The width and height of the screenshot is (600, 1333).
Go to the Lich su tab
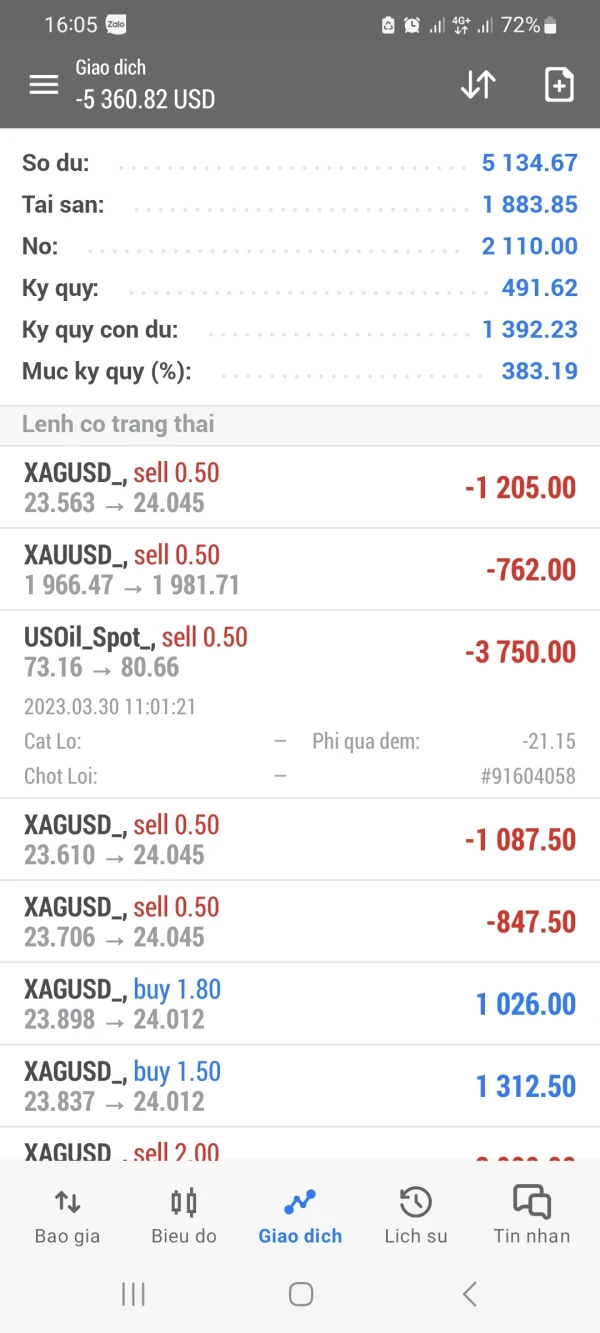pyautogui.click(x=416, y=1216)
